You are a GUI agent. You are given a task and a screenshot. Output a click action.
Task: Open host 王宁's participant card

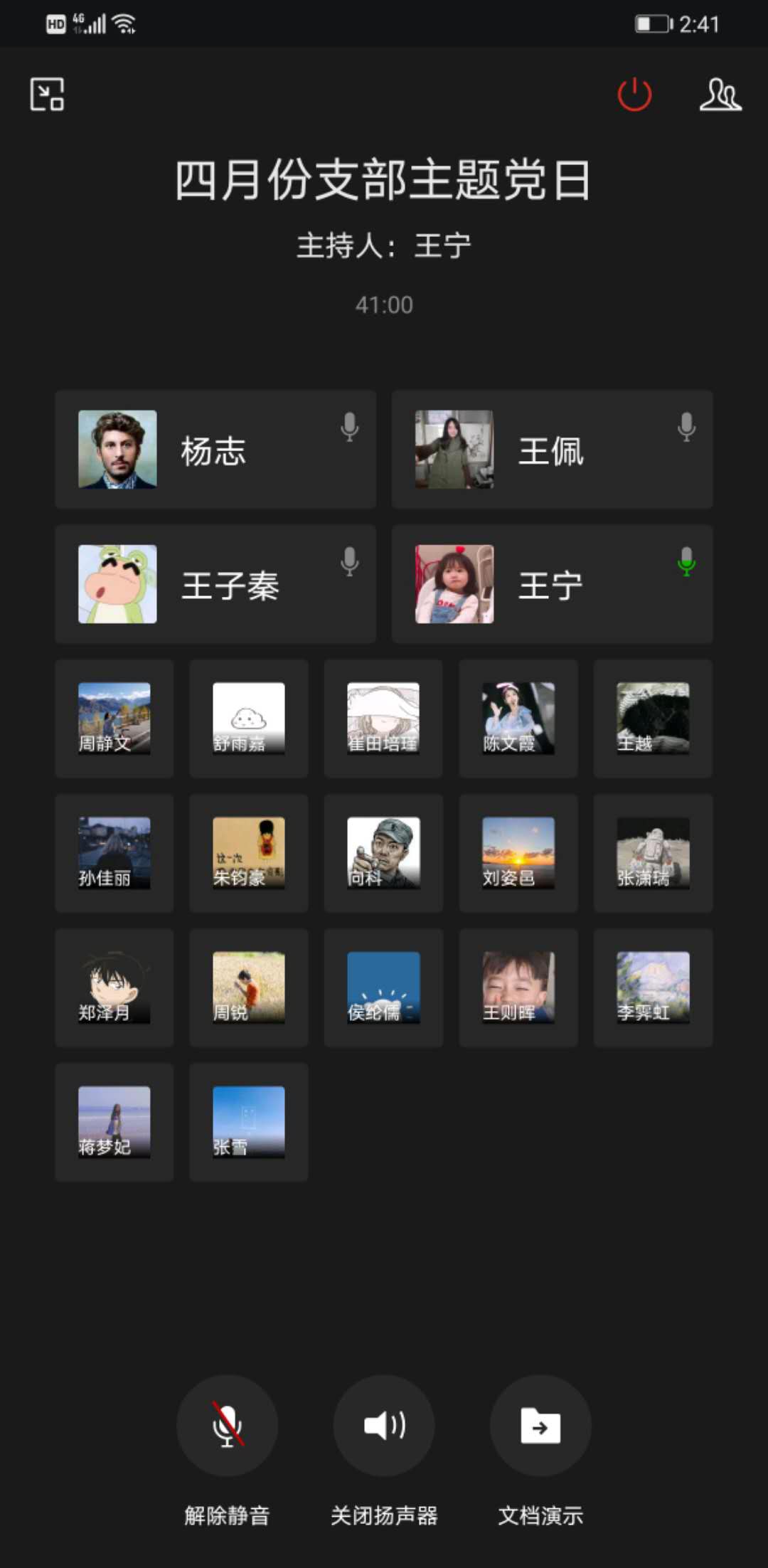552,584
